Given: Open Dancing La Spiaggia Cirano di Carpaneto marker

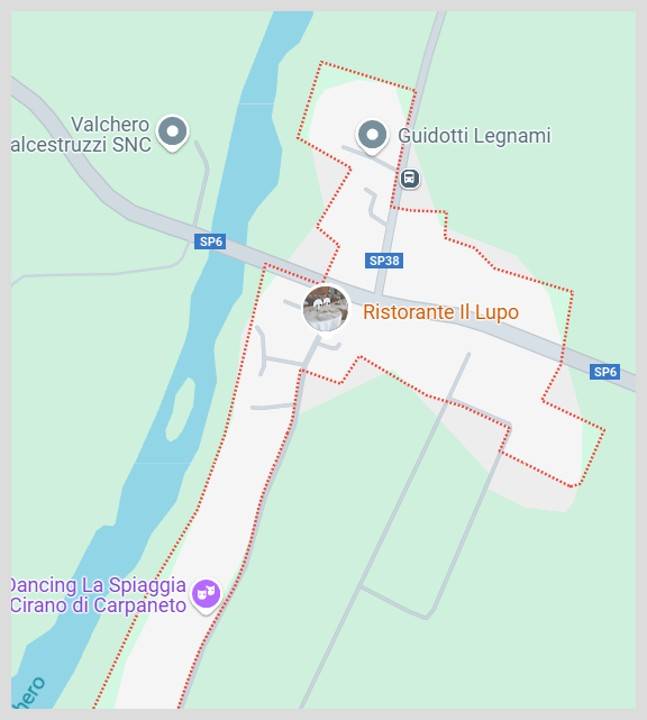Looking at the screenshot, I should (206, 594).
